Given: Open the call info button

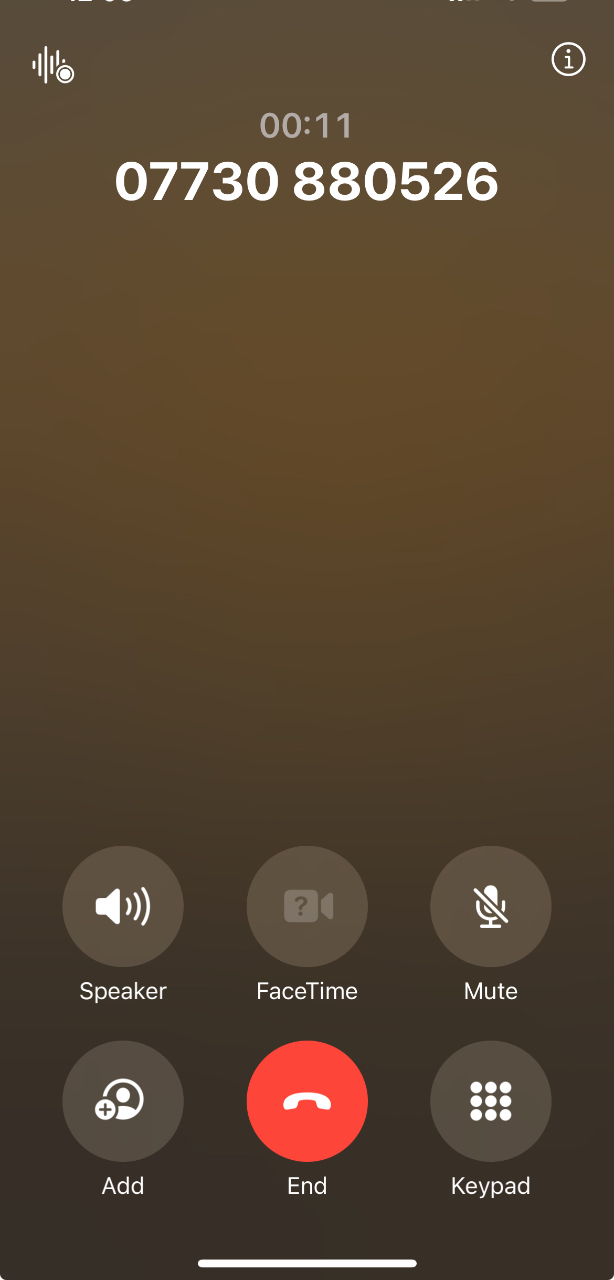Looking at the screenshot, I should [568, 60].
